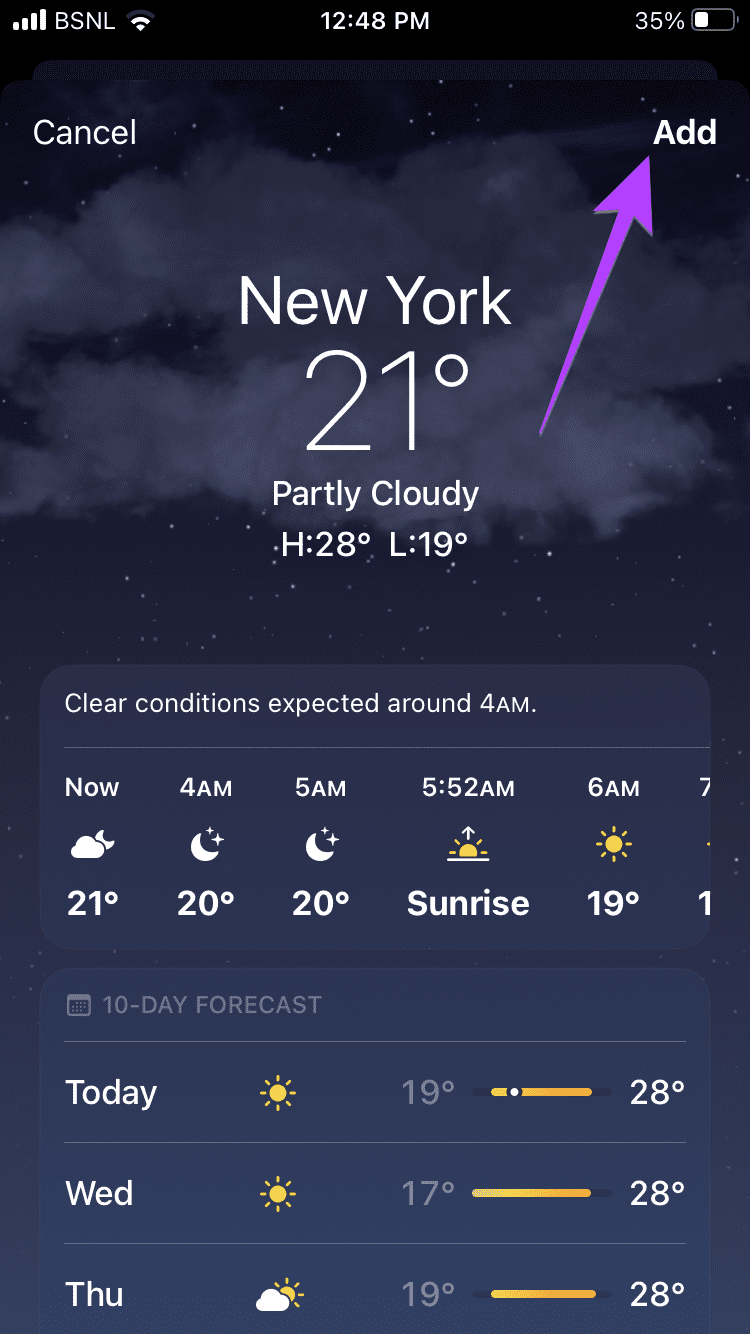Expand Thursday's forecast details
Image resolution: width=750 pixels, height=1334 pixels.
coord(375,1293)
